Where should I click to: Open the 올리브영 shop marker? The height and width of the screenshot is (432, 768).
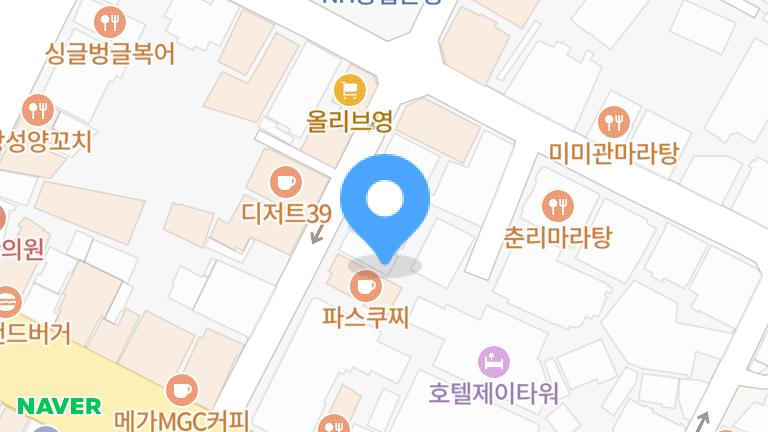click(x=349, y=92)
